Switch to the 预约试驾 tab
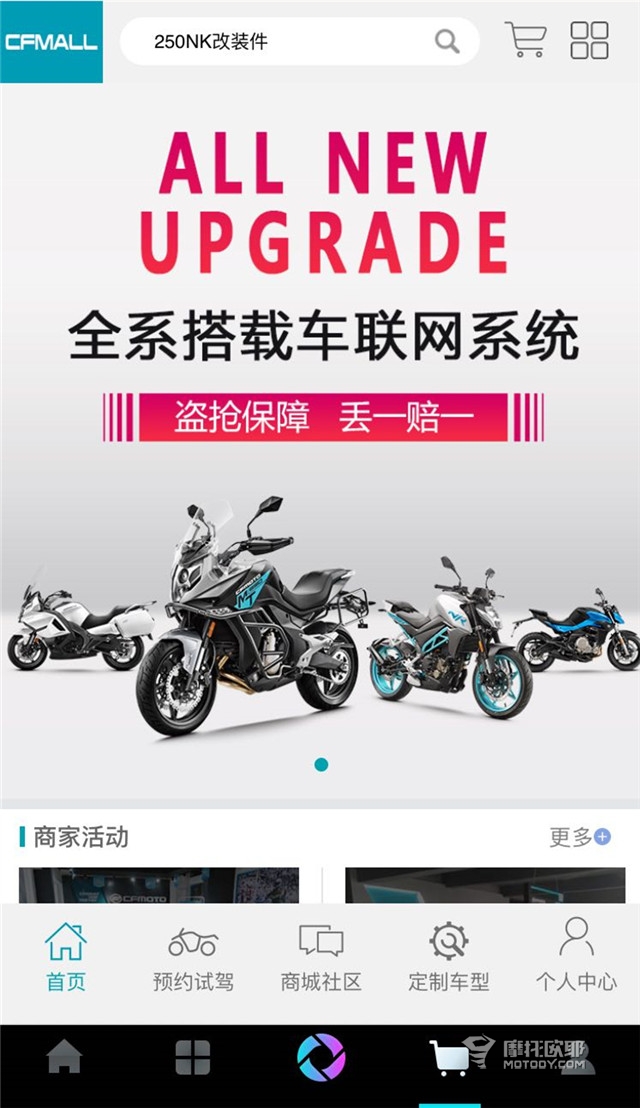Viewport: 640px width, 1108px height. (x=193, y=957)
